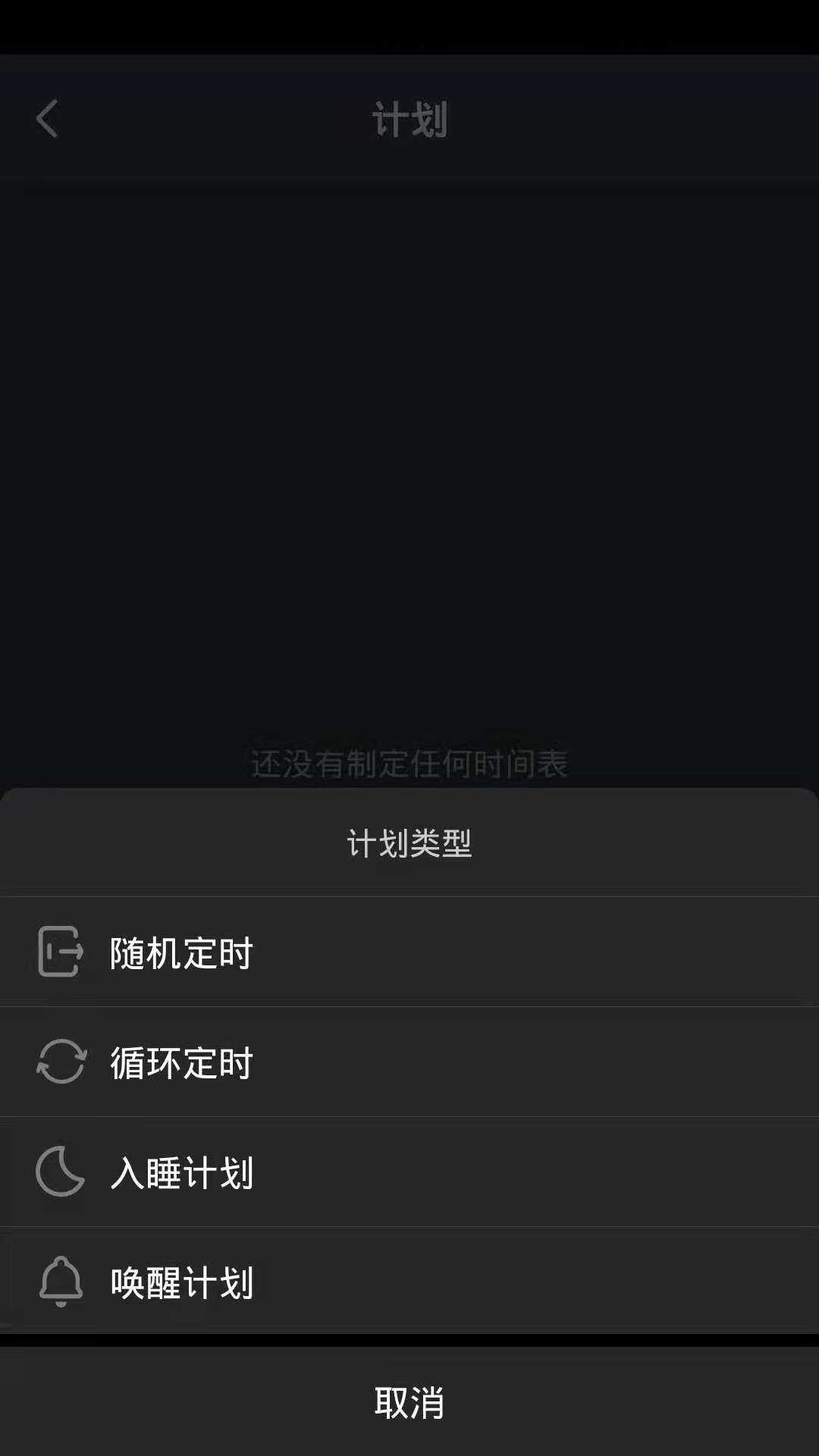Pick the 唤醒计划 option

(409, 1281)
